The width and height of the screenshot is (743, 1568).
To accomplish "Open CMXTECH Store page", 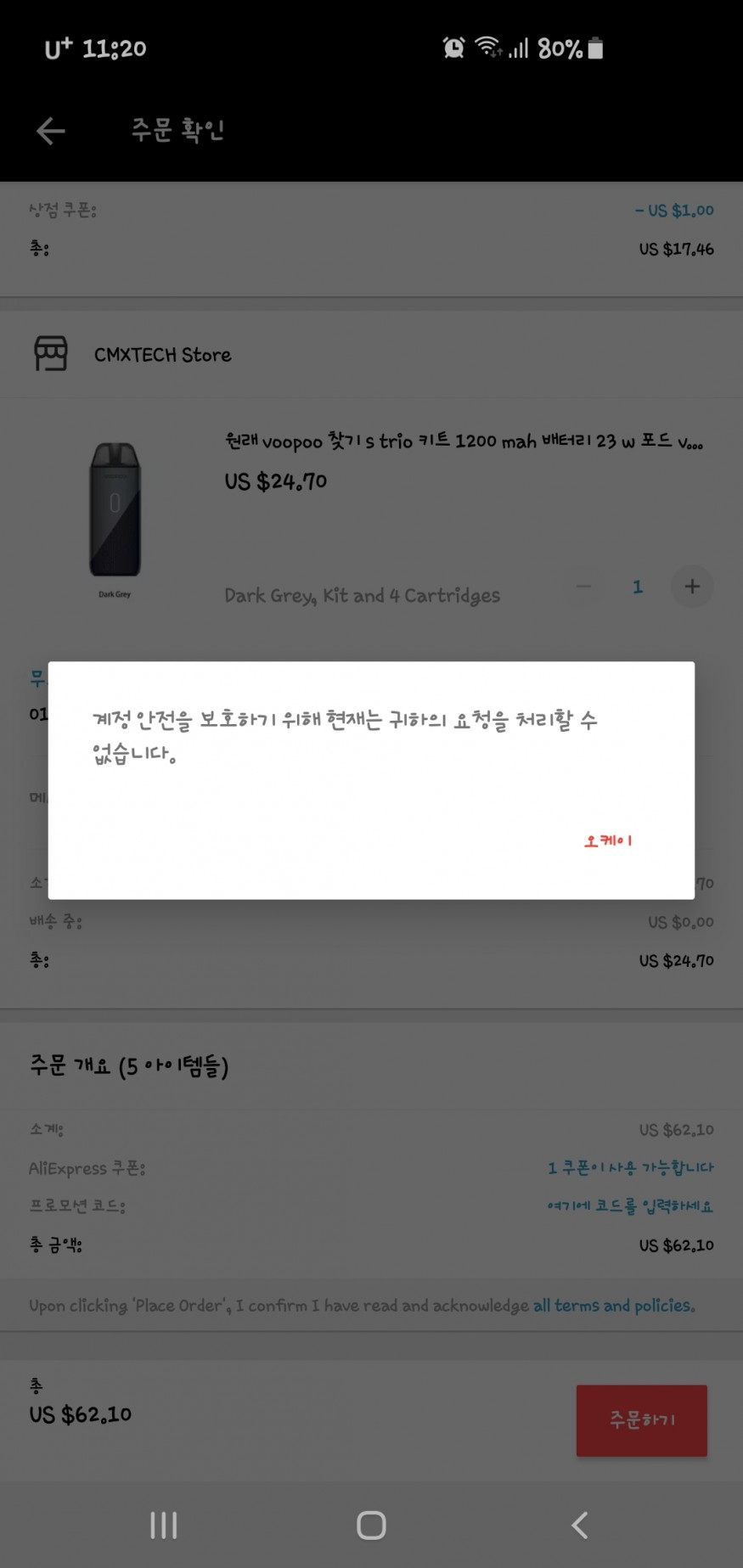I will tap(161, 355).
